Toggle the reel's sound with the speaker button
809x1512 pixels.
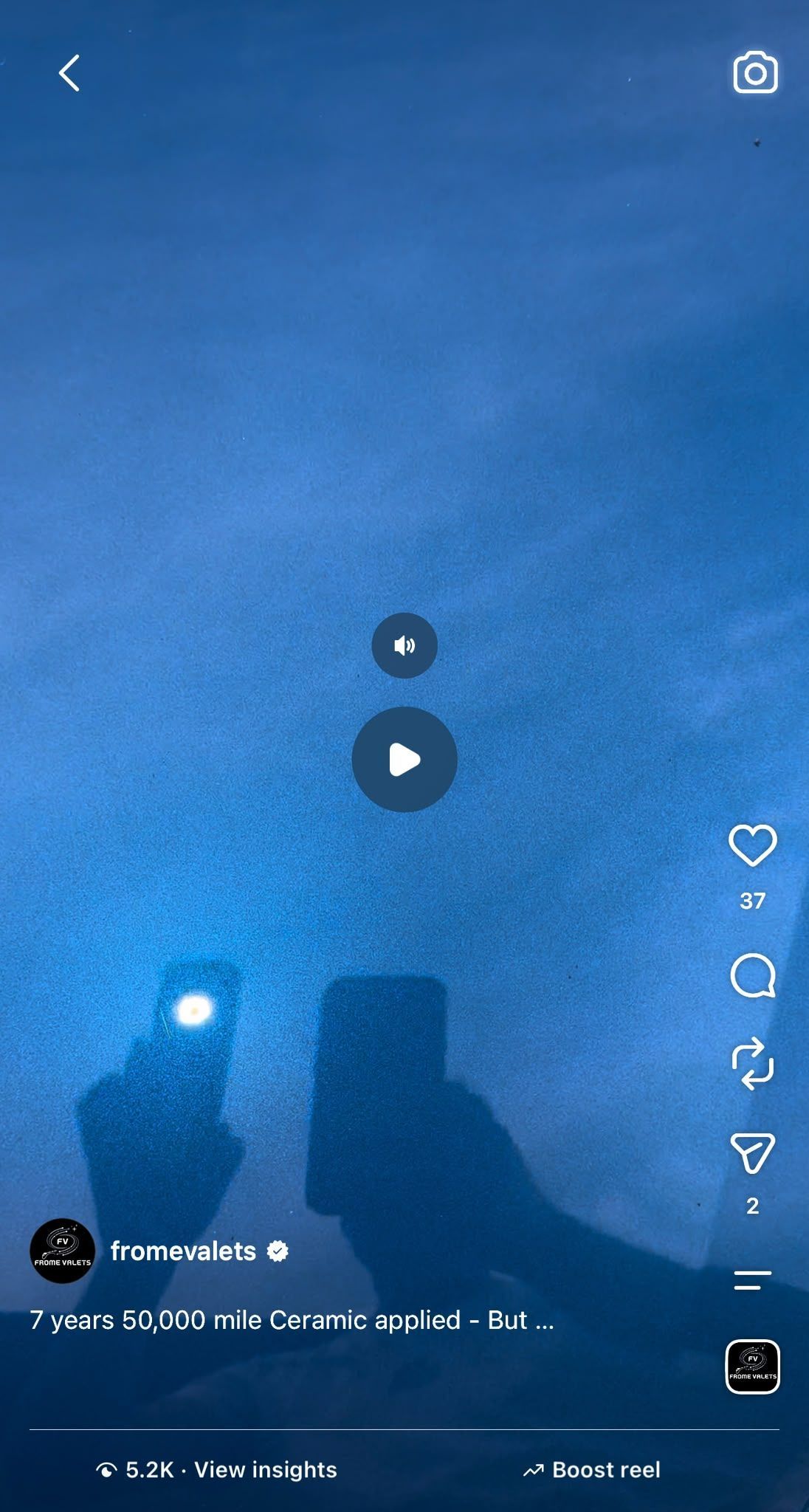(x=404, y=645)
